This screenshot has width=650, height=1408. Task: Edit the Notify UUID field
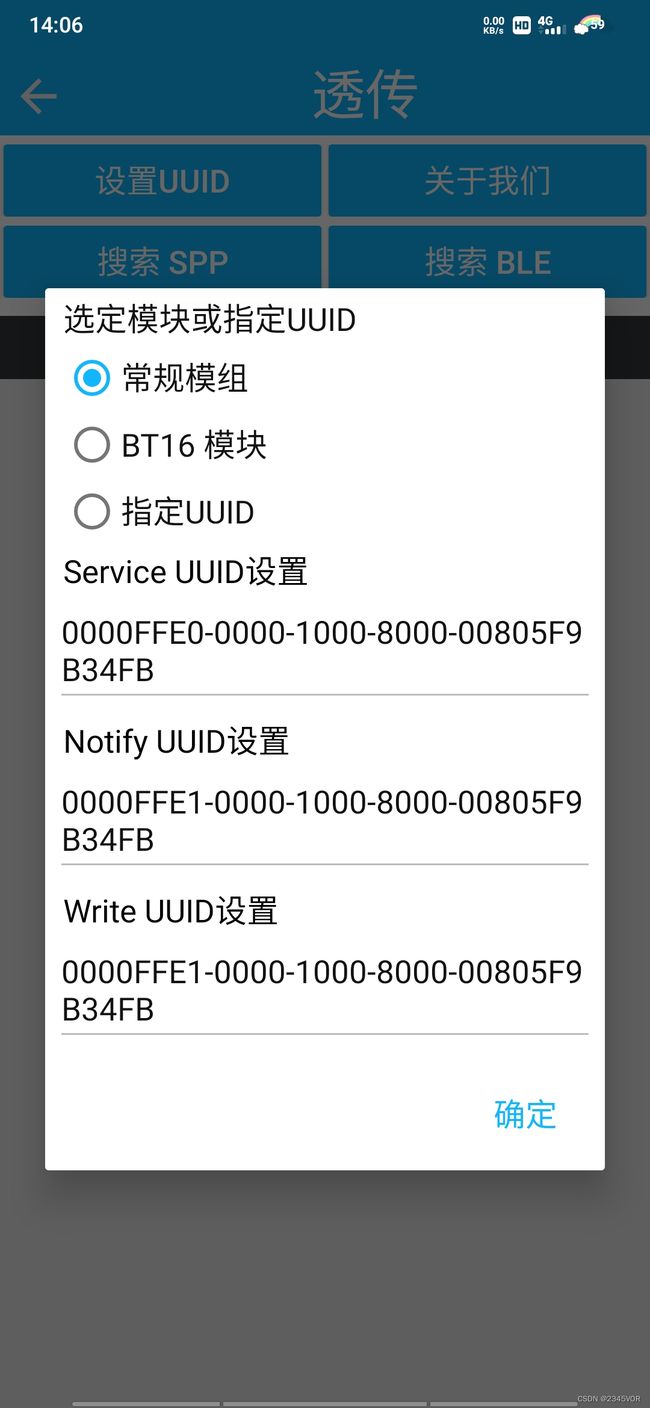pos(324,822)
